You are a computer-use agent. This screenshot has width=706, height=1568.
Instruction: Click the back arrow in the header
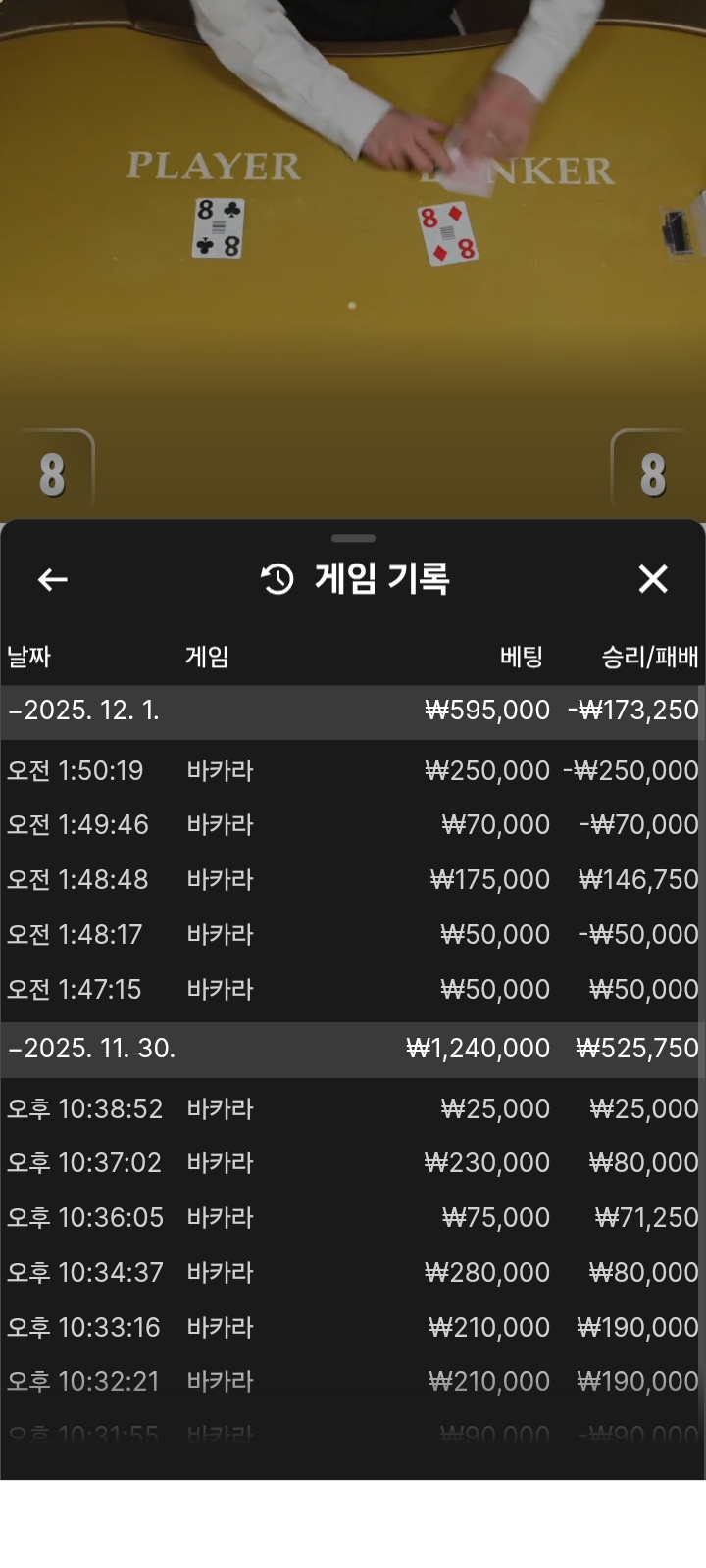click(52, 579)
